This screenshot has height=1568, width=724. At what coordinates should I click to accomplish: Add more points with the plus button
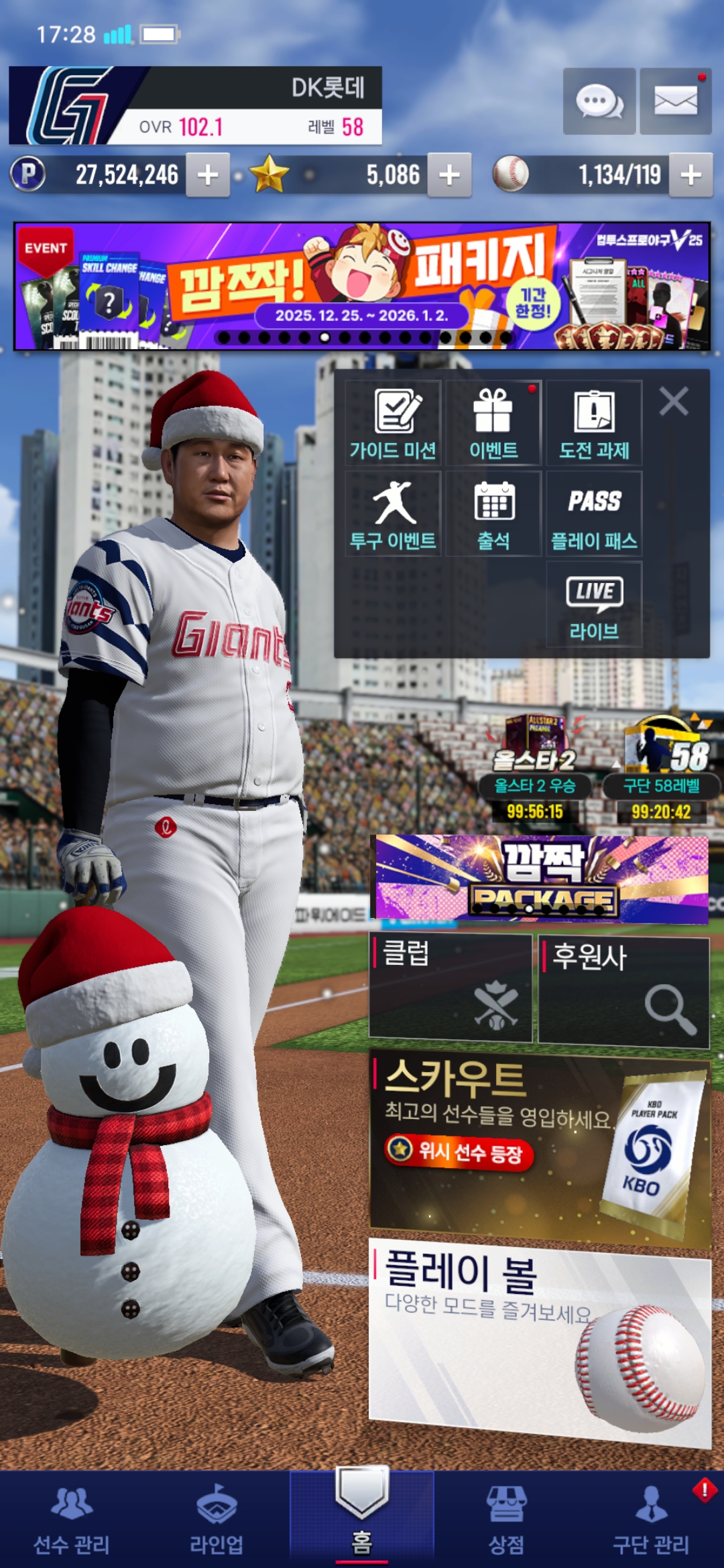point(208,175)
